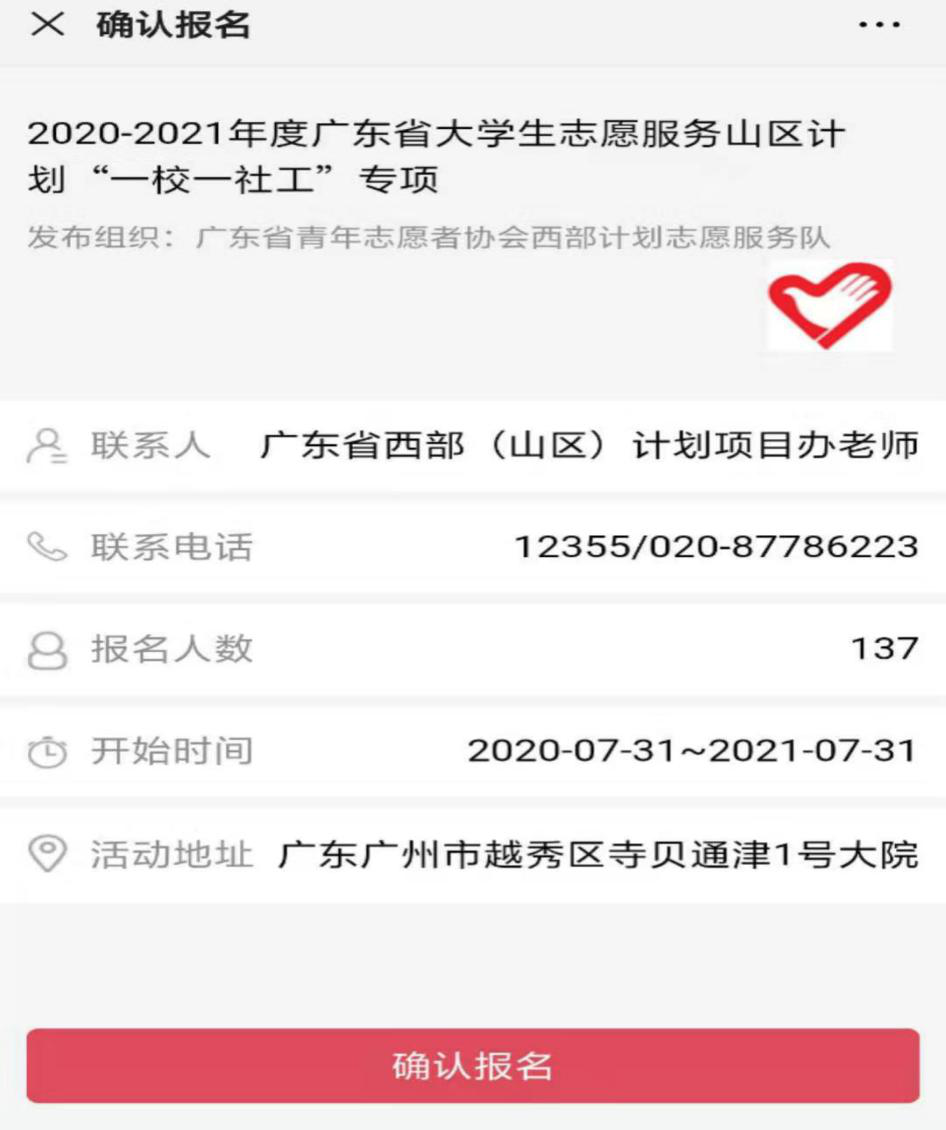
Task: Close the 确认报名 page
Action: (47, 25)
